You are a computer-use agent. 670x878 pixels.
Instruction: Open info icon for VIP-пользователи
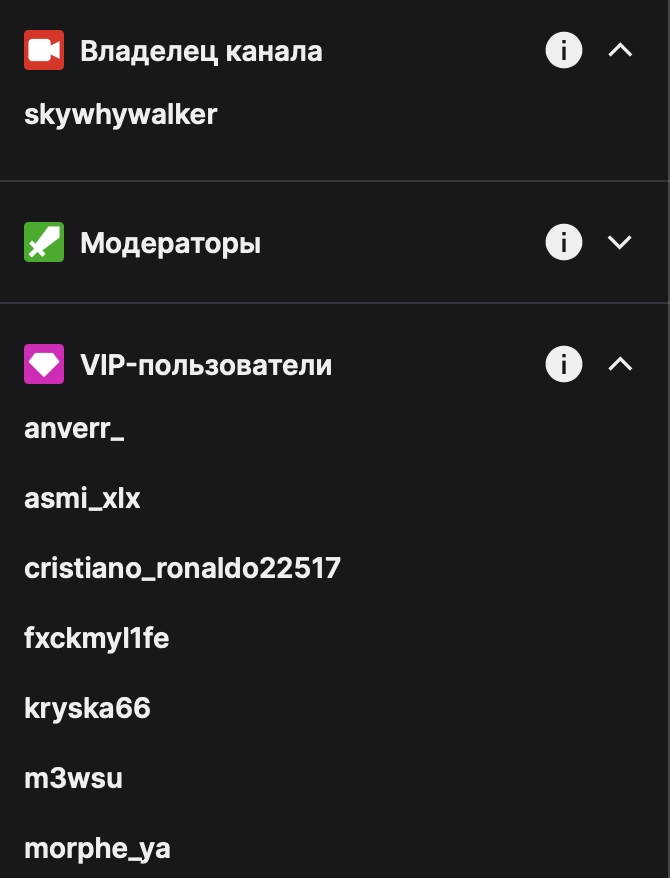point(564,364)
